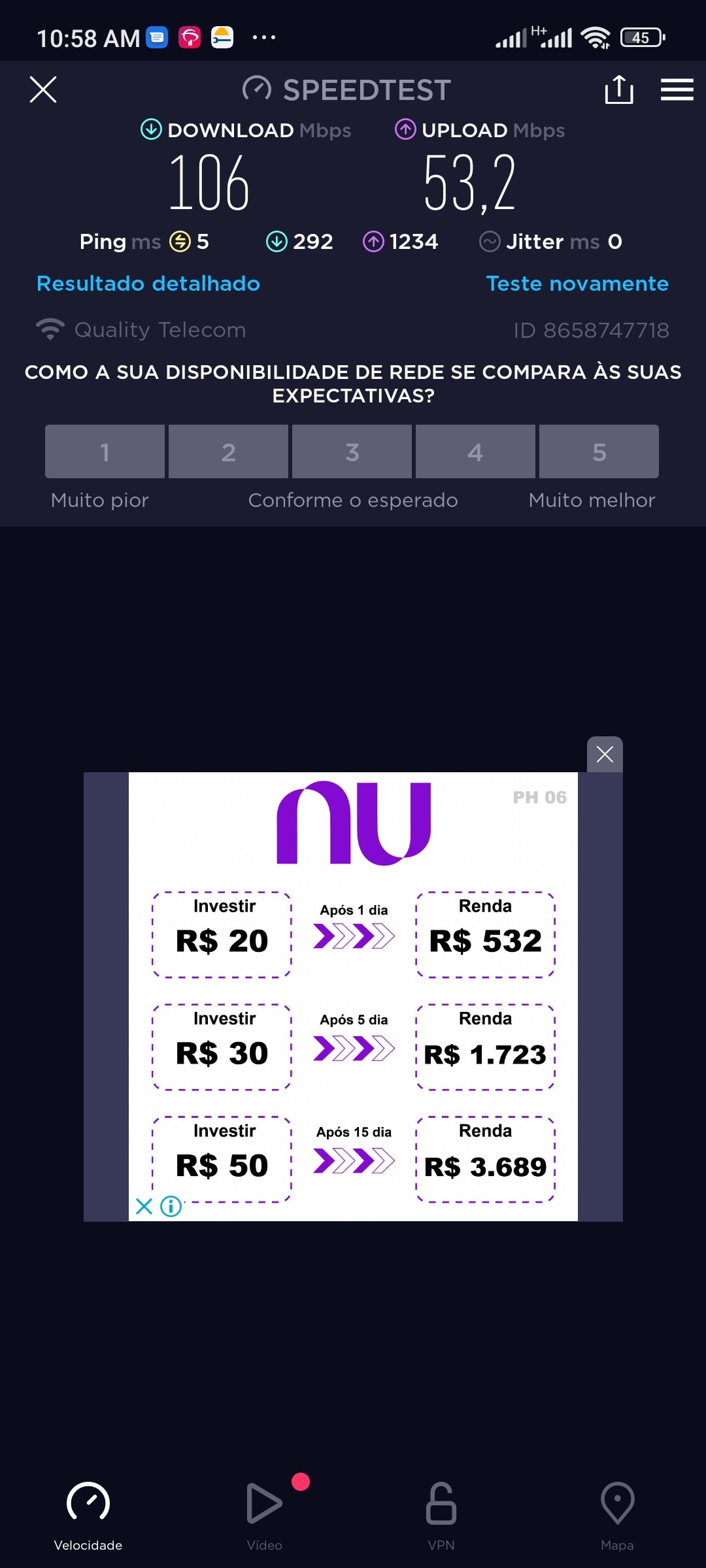Viewport: 706px width, 1568px height.
Task: Switch to the Velocidade tab
Action: [88, 1516]
